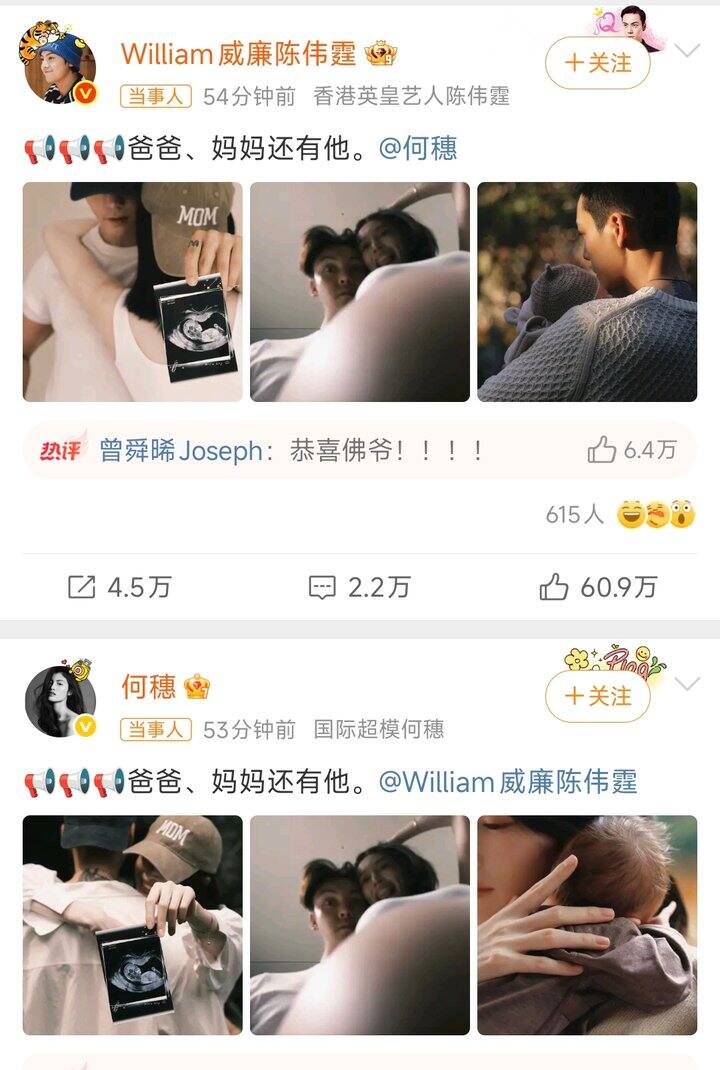Like William's post with 60.9万 likes
The width and height of the screenshot is (720, 1070).
[x=598, y=587]
